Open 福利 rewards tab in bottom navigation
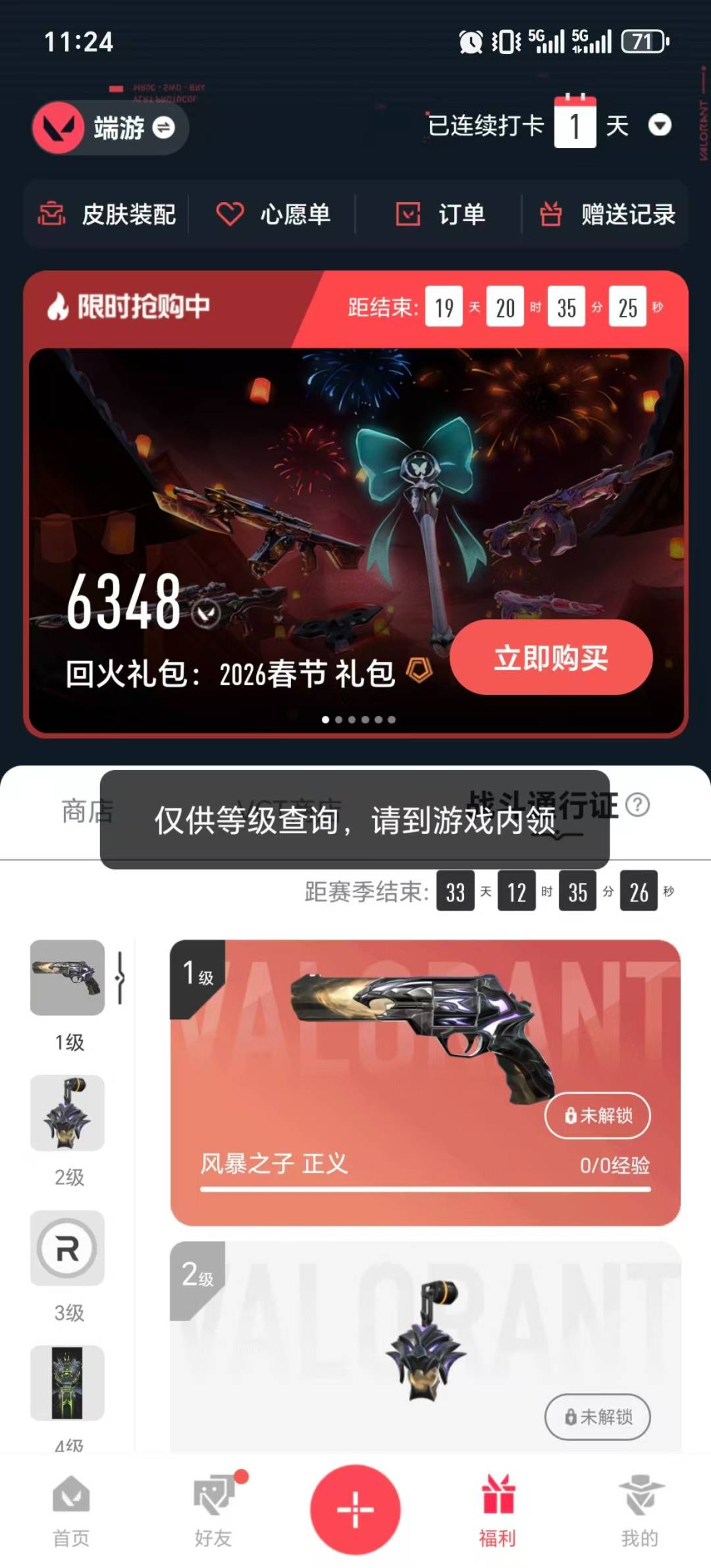This screenshot has width=711, height=1568. (498, 1507)
